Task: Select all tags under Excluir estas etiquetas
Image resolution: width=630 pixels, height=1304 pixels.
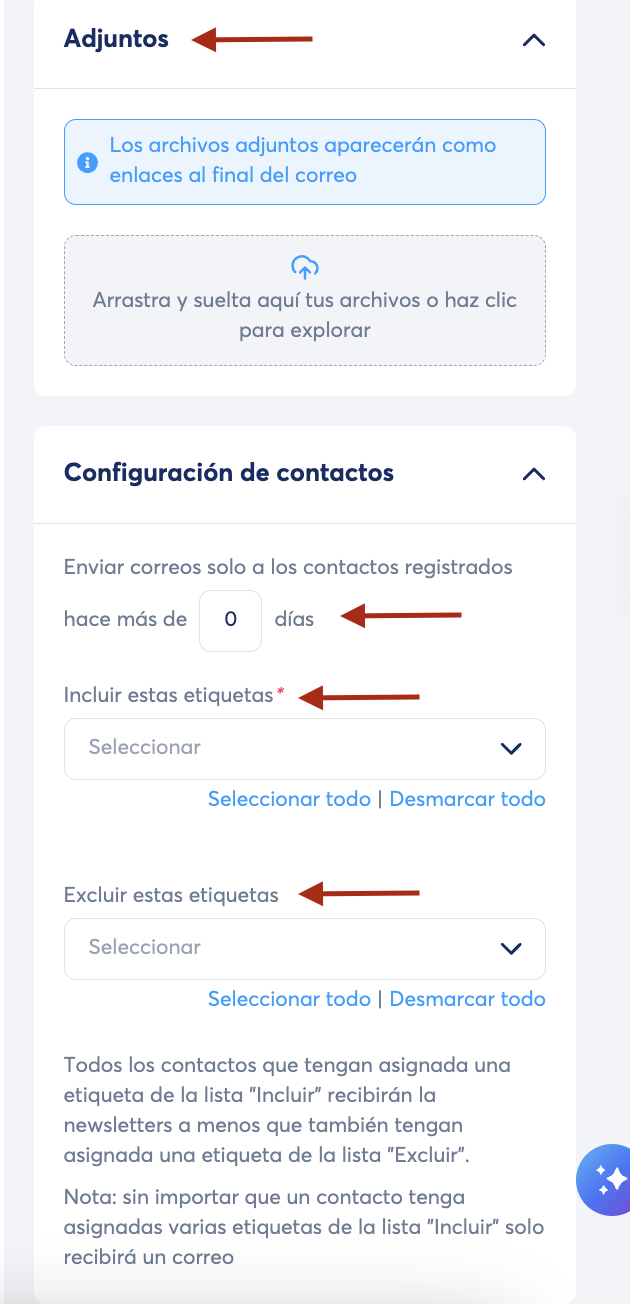Action: tap(289, 999)
